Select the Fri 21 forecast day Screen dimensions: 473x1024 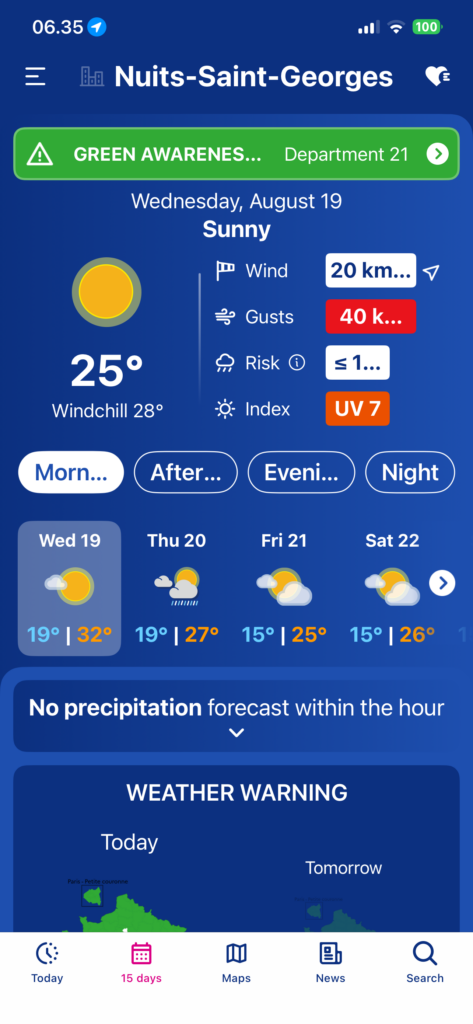point(284,588)
